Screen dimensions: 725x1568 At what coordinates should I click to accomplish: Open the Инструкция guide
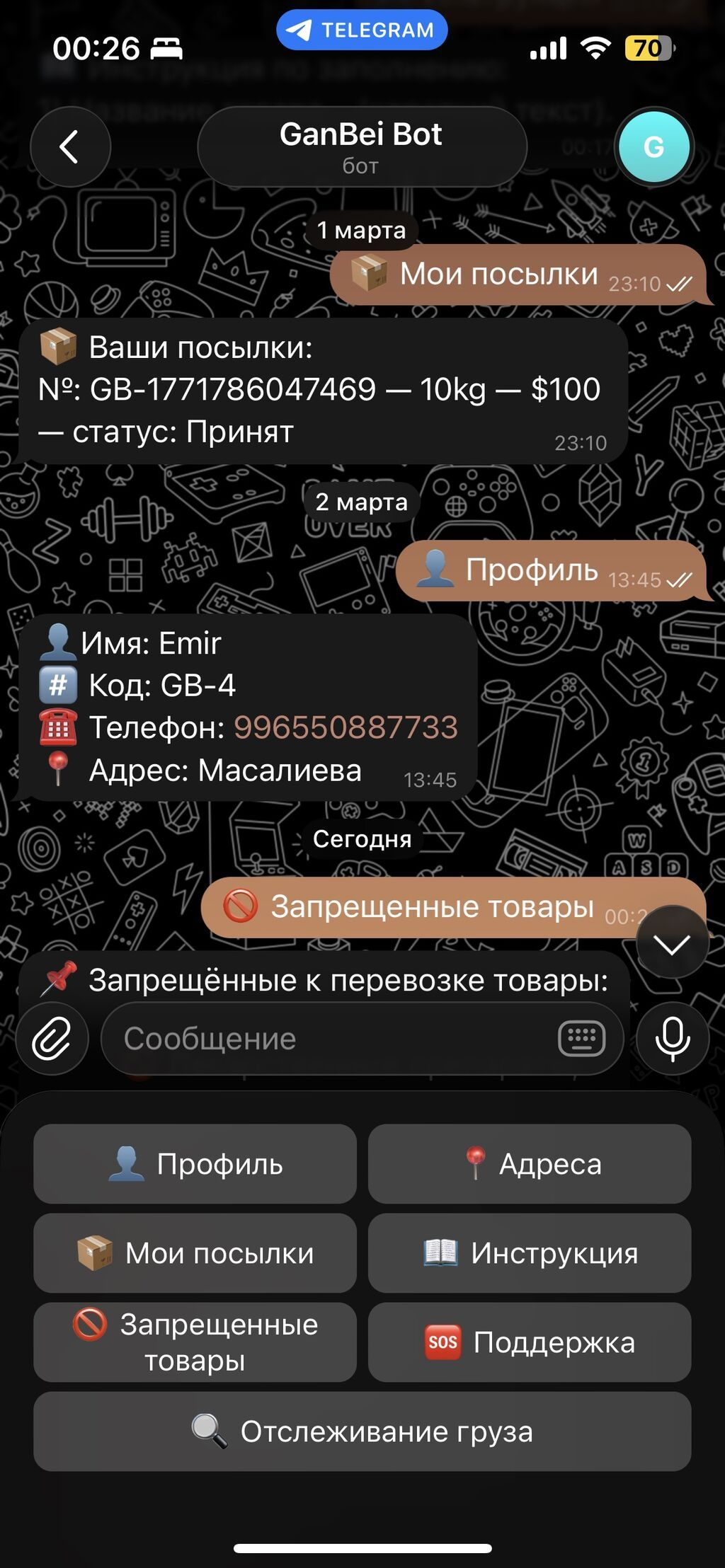[530, 1253]
